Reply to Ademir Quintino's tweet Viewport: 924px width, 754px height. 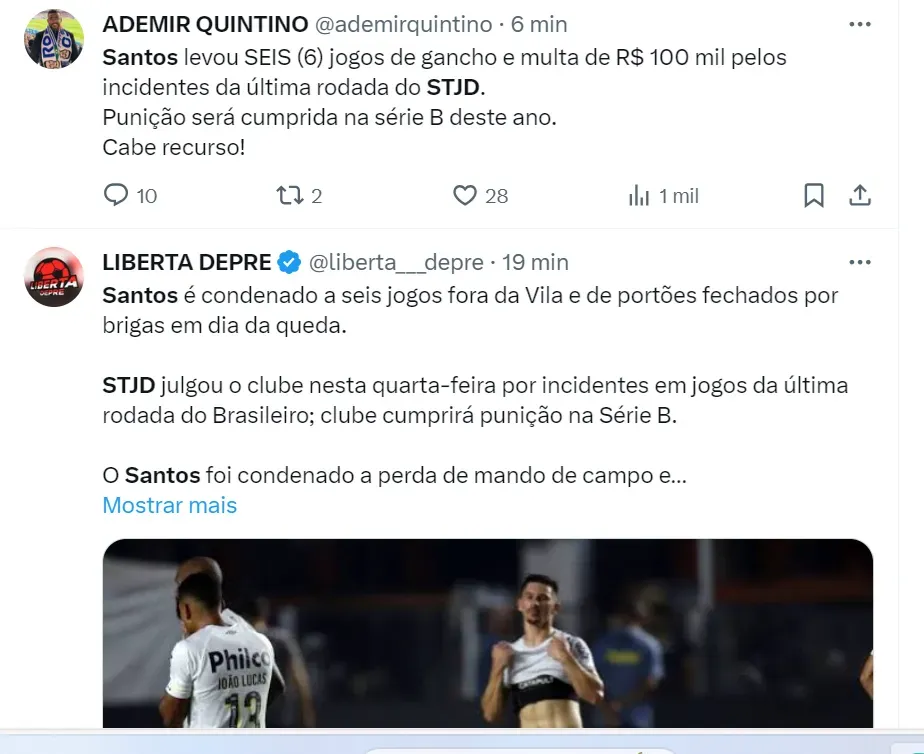[x=117, y=195]
